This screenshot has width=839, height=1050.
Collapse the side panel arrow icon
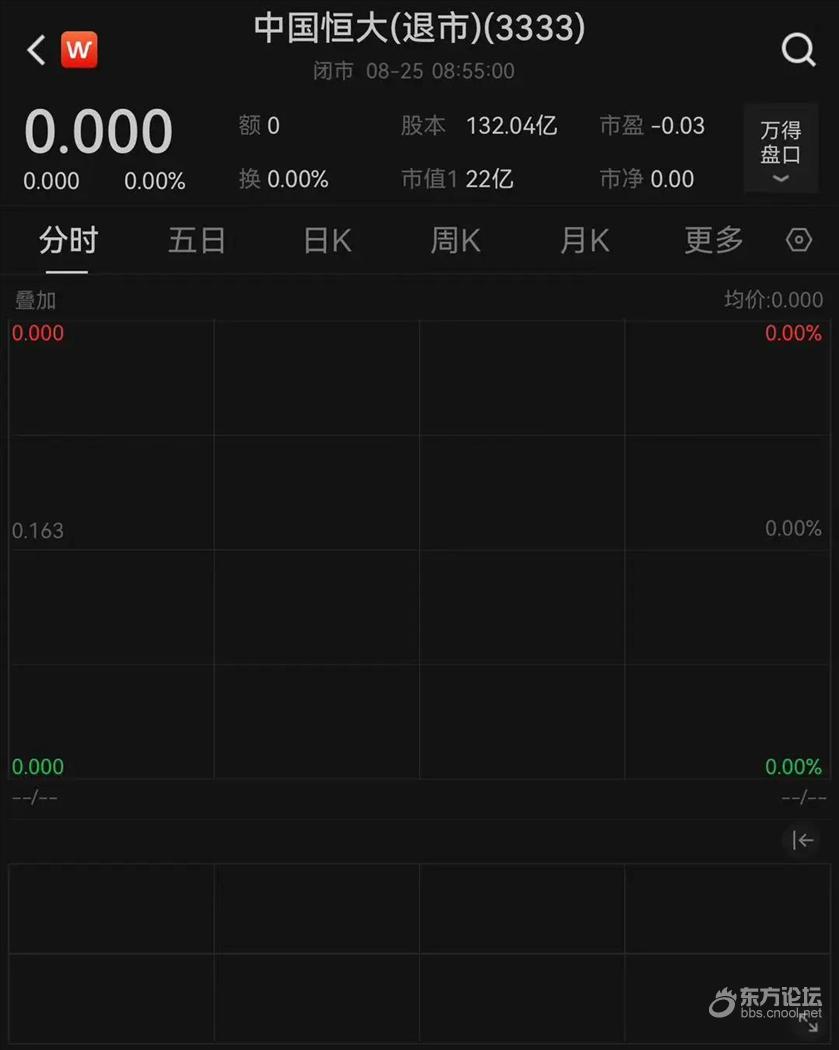[x=803, y=841]
